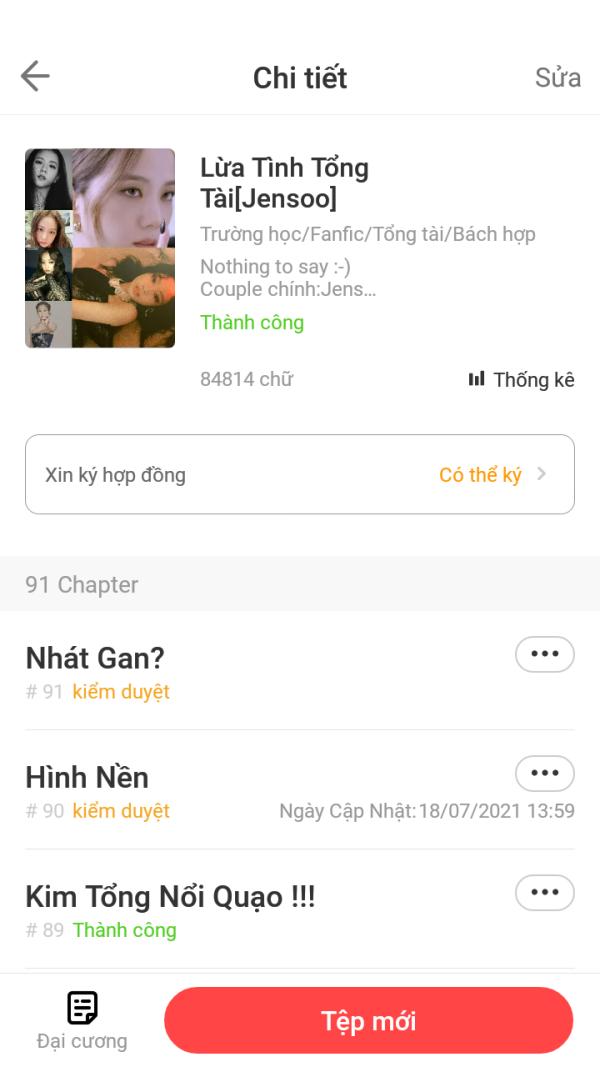Open the story cover image

[100, 248]
